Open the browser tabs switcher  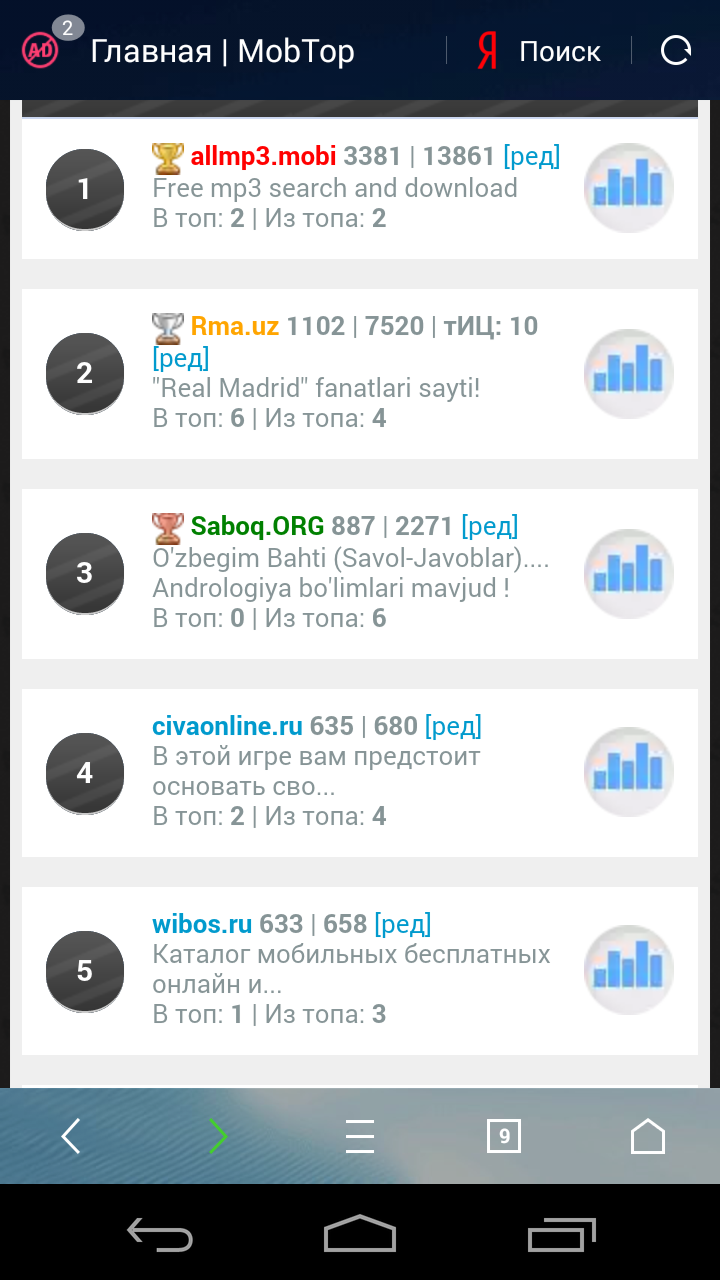pyautogui.click(x=504, y=1136)
